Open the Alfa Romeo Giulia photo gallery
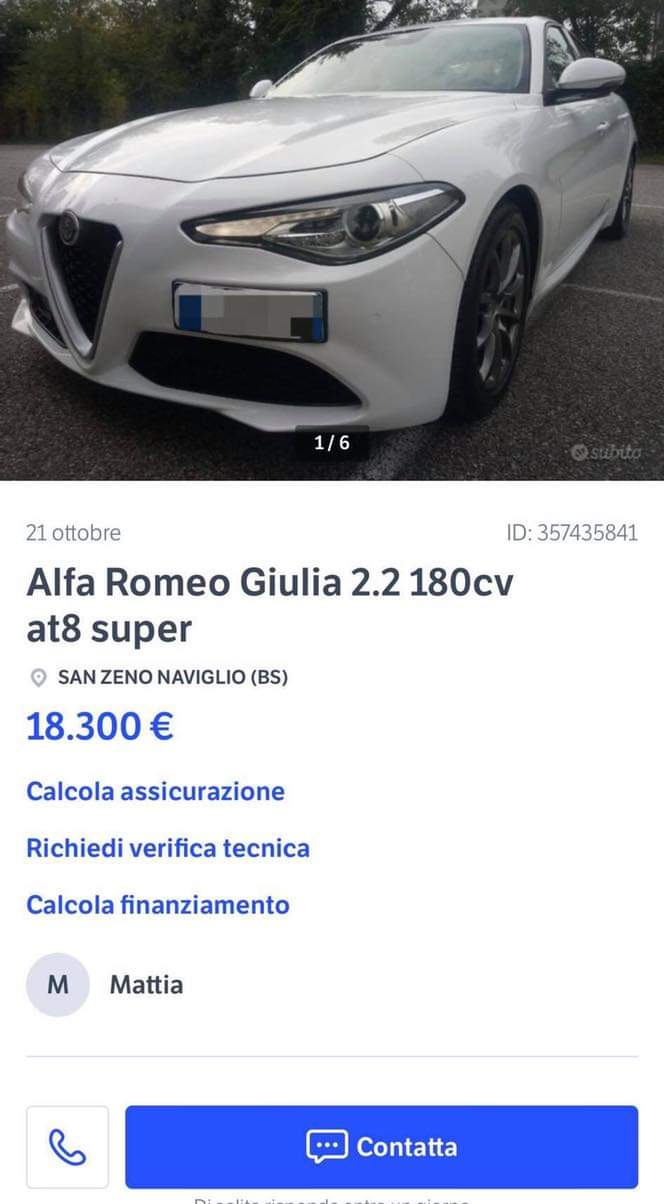The image size is (664, 1204). point(332,240)
